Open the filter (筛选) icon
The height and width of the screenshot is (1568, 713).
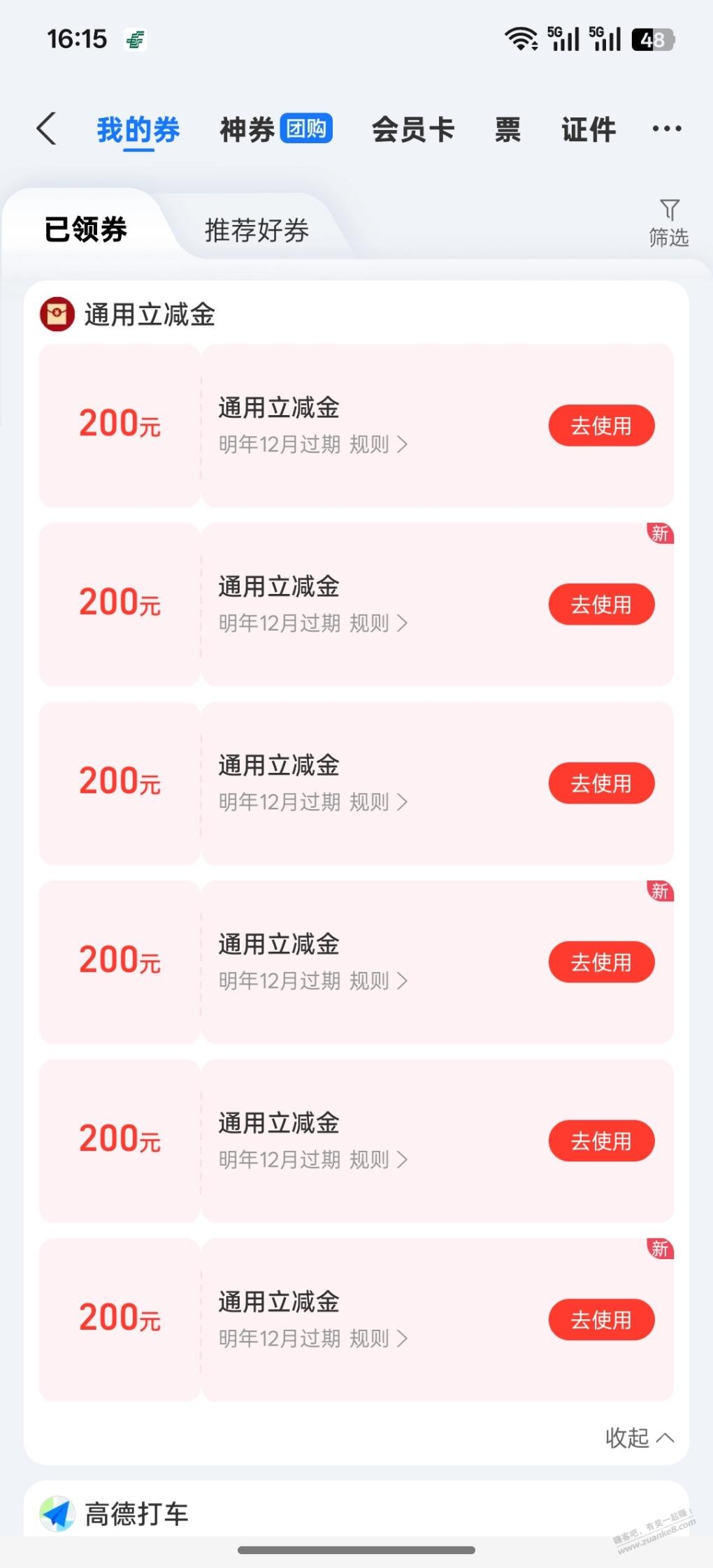(668, 219)
